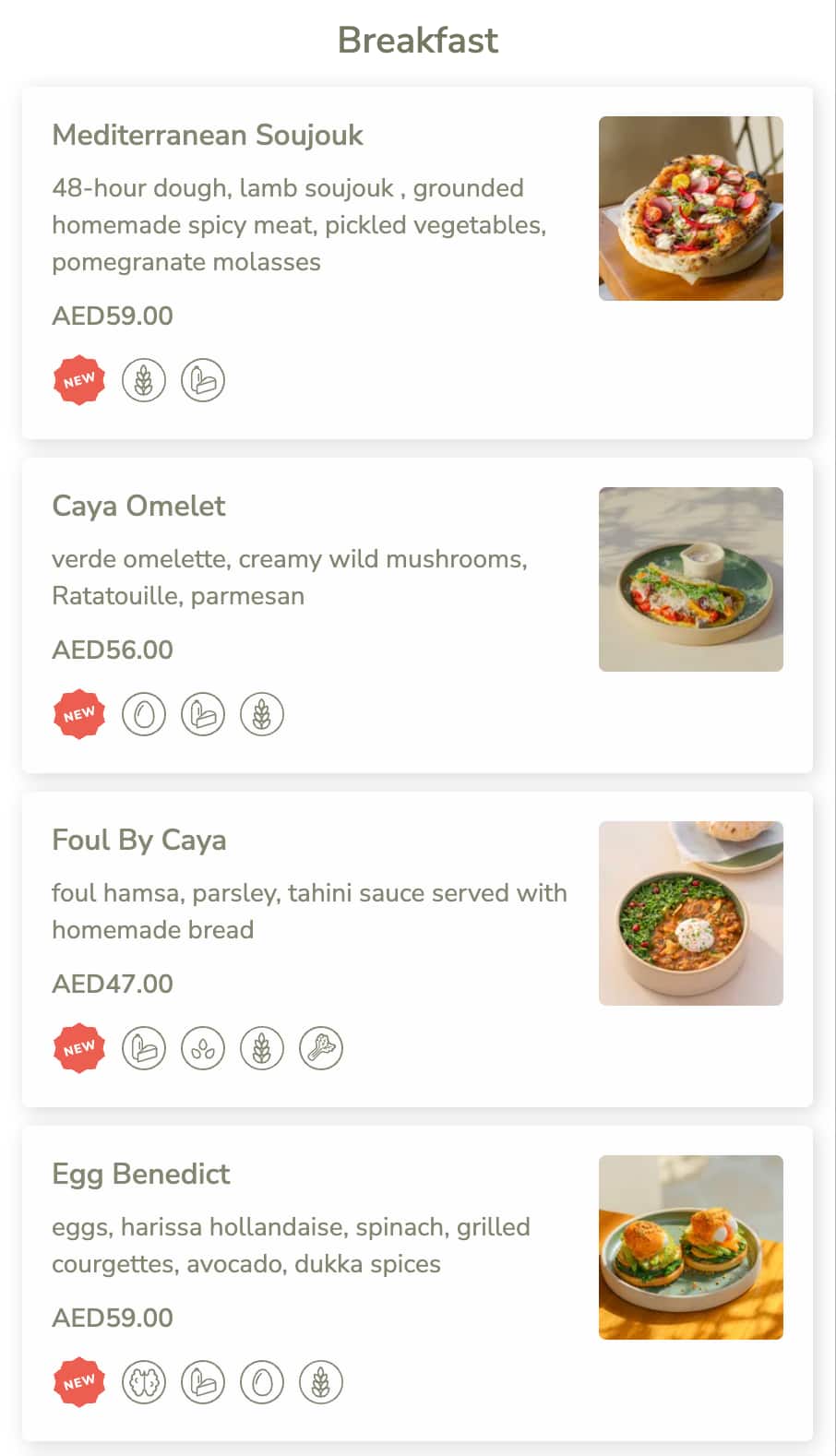Select the sesame seeds icon on Foul By Caya
The height and width of the screenshot is (1456, 836).
pos(204,1047)
